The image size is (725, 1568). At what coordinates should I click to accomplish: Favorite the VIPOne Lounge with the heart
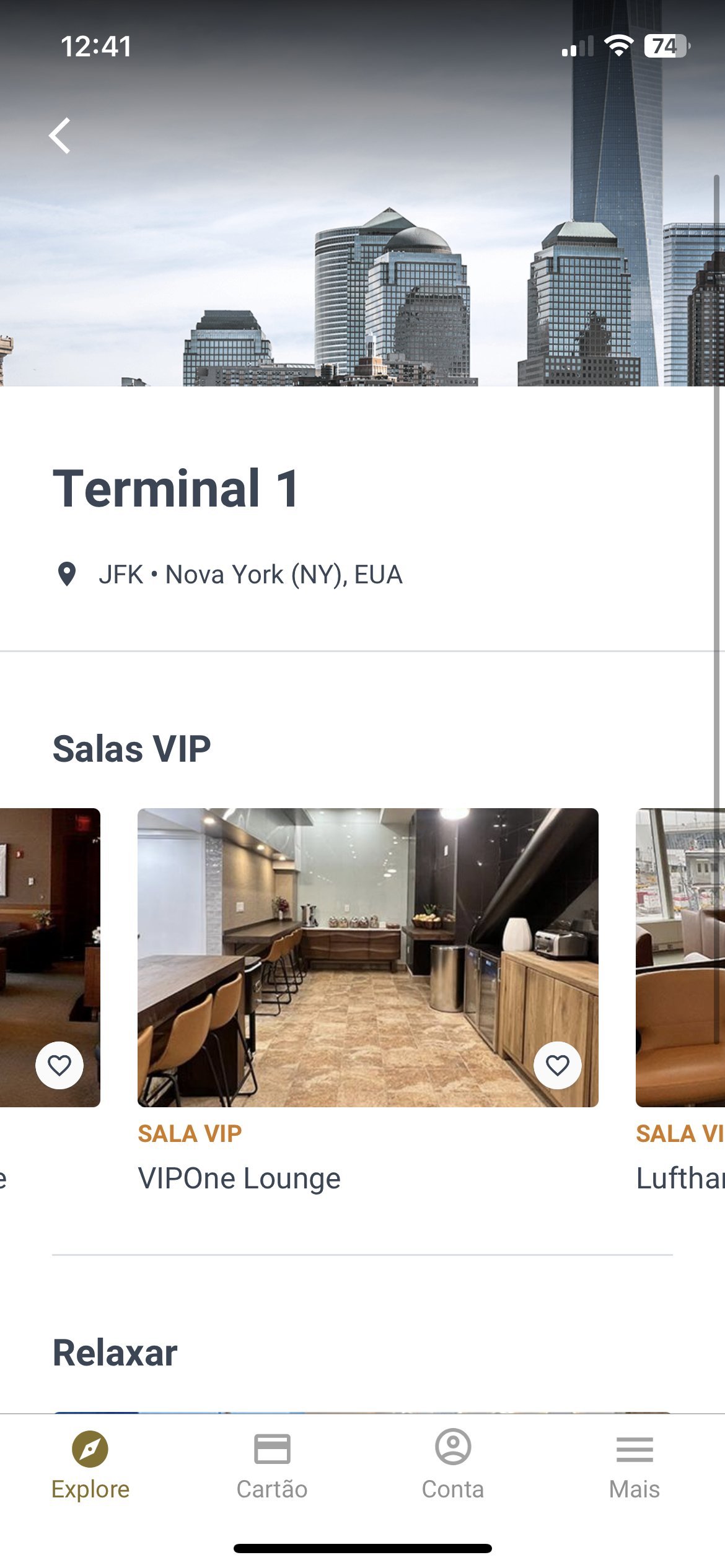[x=557, y=1065]
